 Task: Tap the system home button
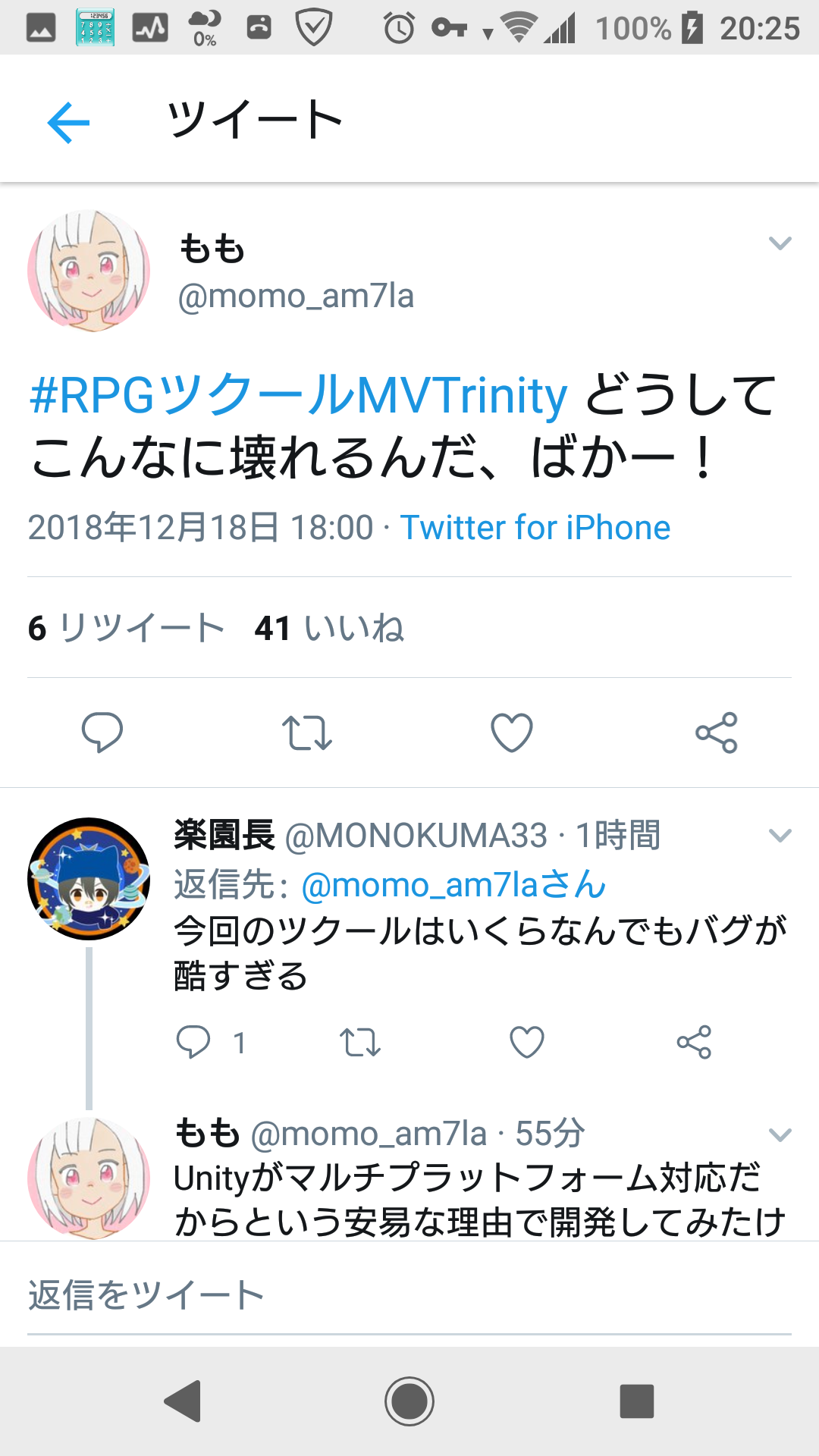(x=409, y=1401)
